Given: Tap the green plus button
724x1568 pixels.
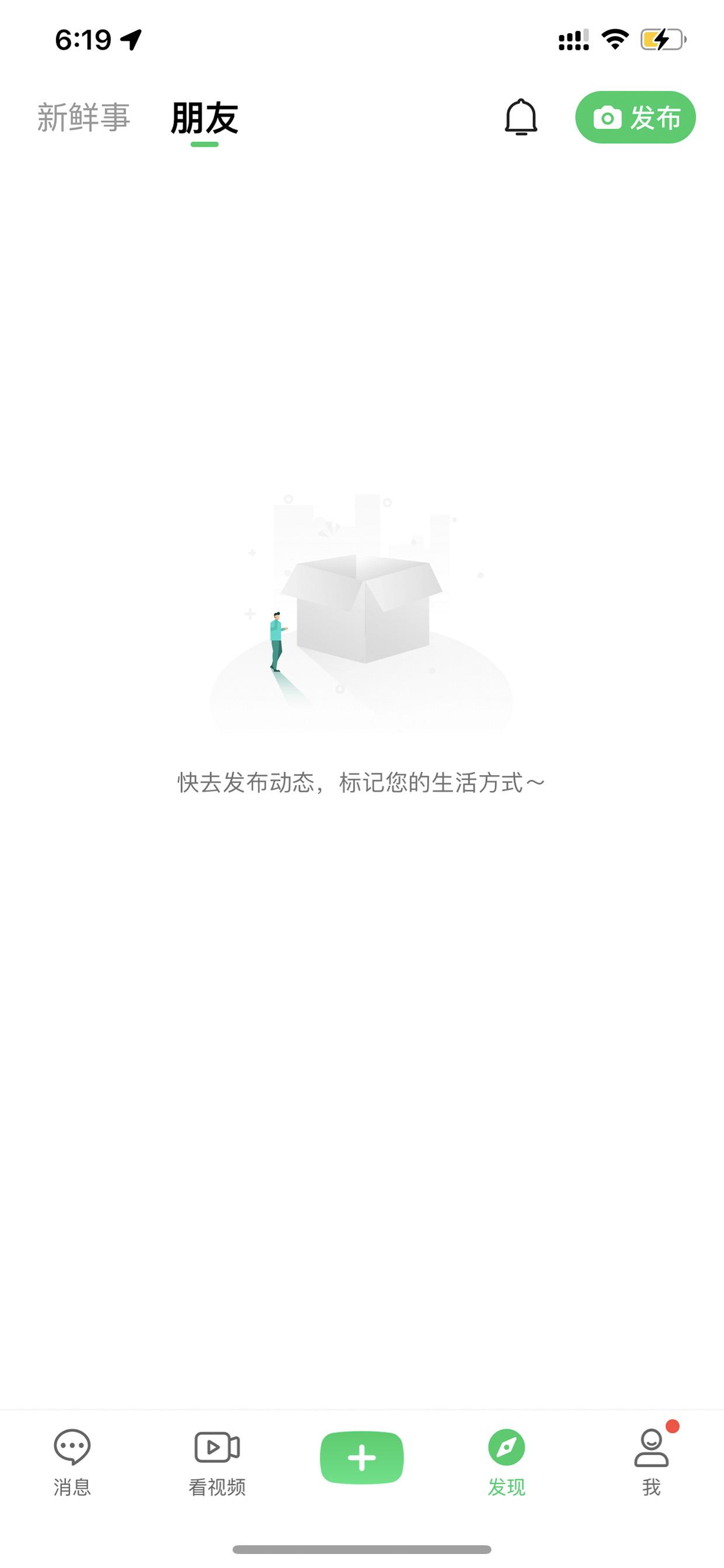Looking at the screenshot, I should point(362,1457).
